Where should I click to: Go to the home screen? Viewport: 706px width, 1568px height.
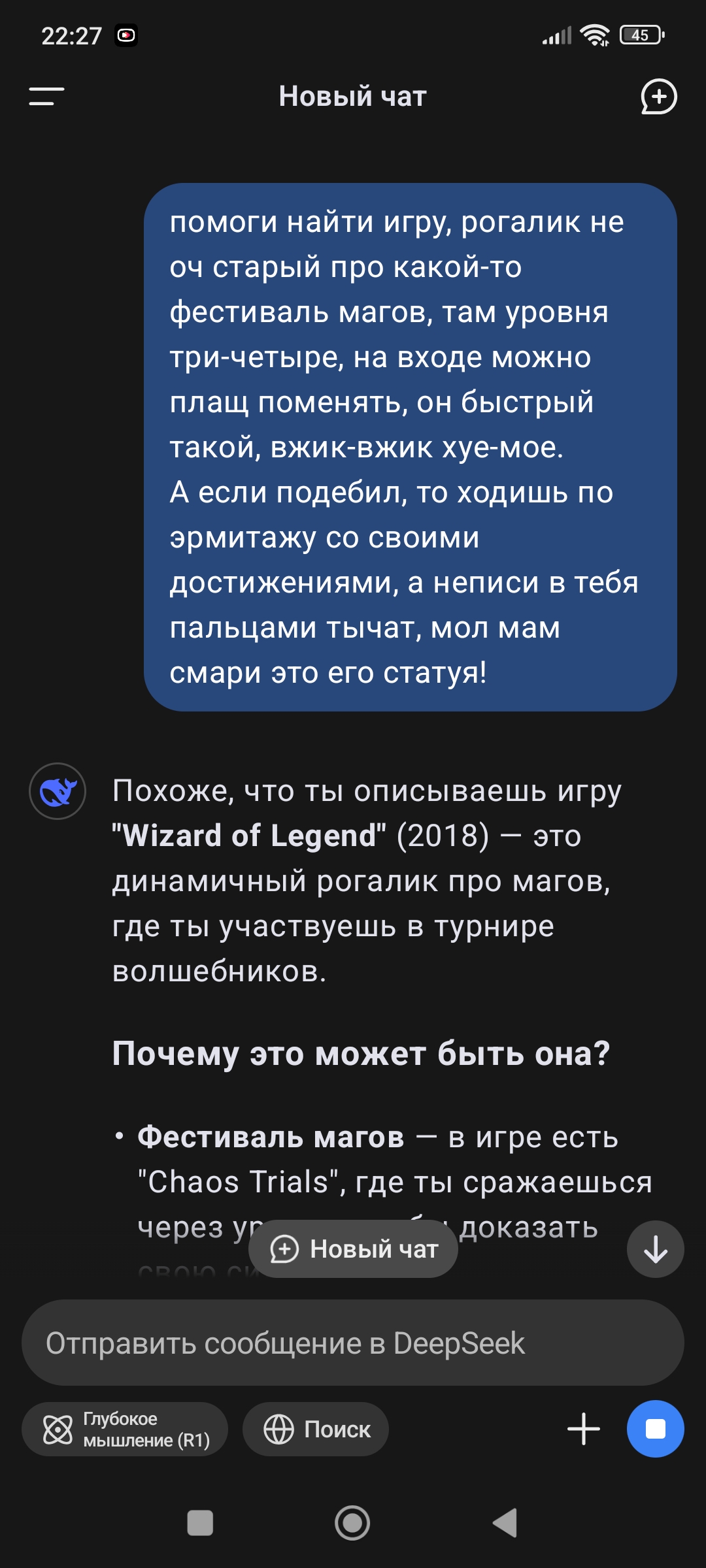point(352,1523)
